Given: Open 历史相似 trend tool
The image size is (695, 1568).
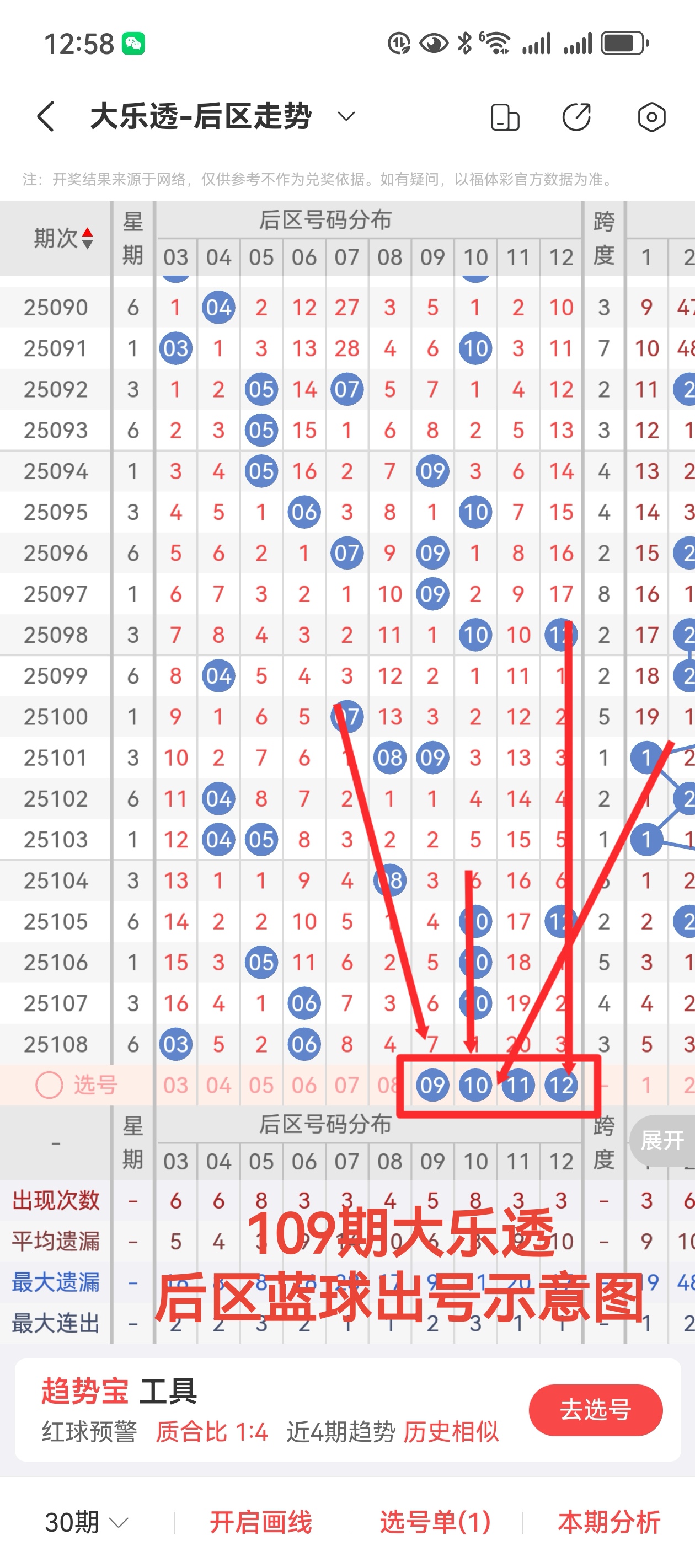Looking at the screenshot, I should (x=451, y=1432).
